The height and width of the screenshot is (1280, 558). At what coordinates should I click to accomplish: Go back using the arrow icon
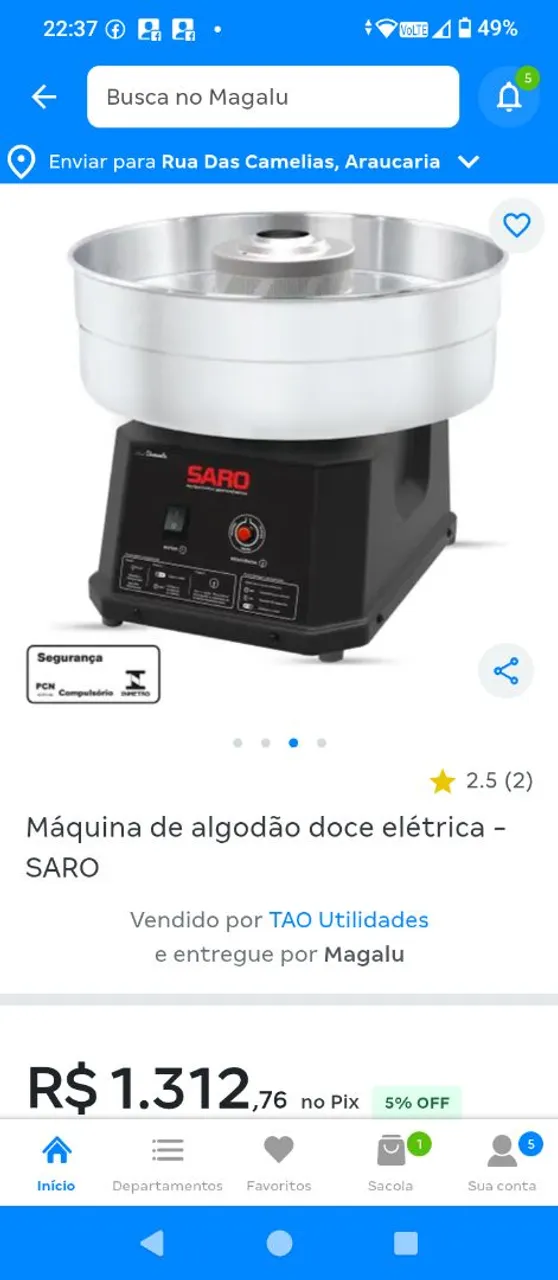point(44,97)
